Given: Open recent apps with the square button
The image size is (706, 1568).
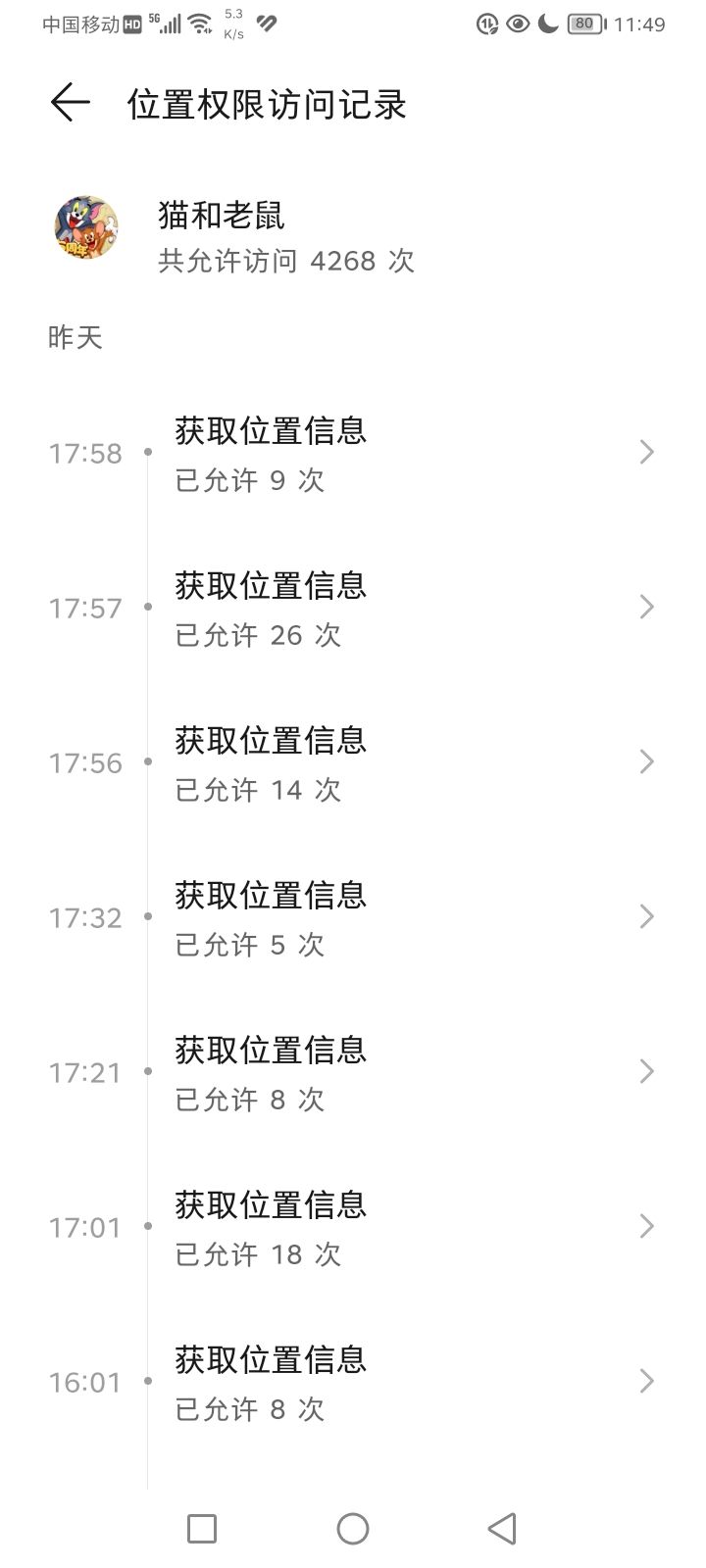Looking at the screenshot, I should (202, 1529).
